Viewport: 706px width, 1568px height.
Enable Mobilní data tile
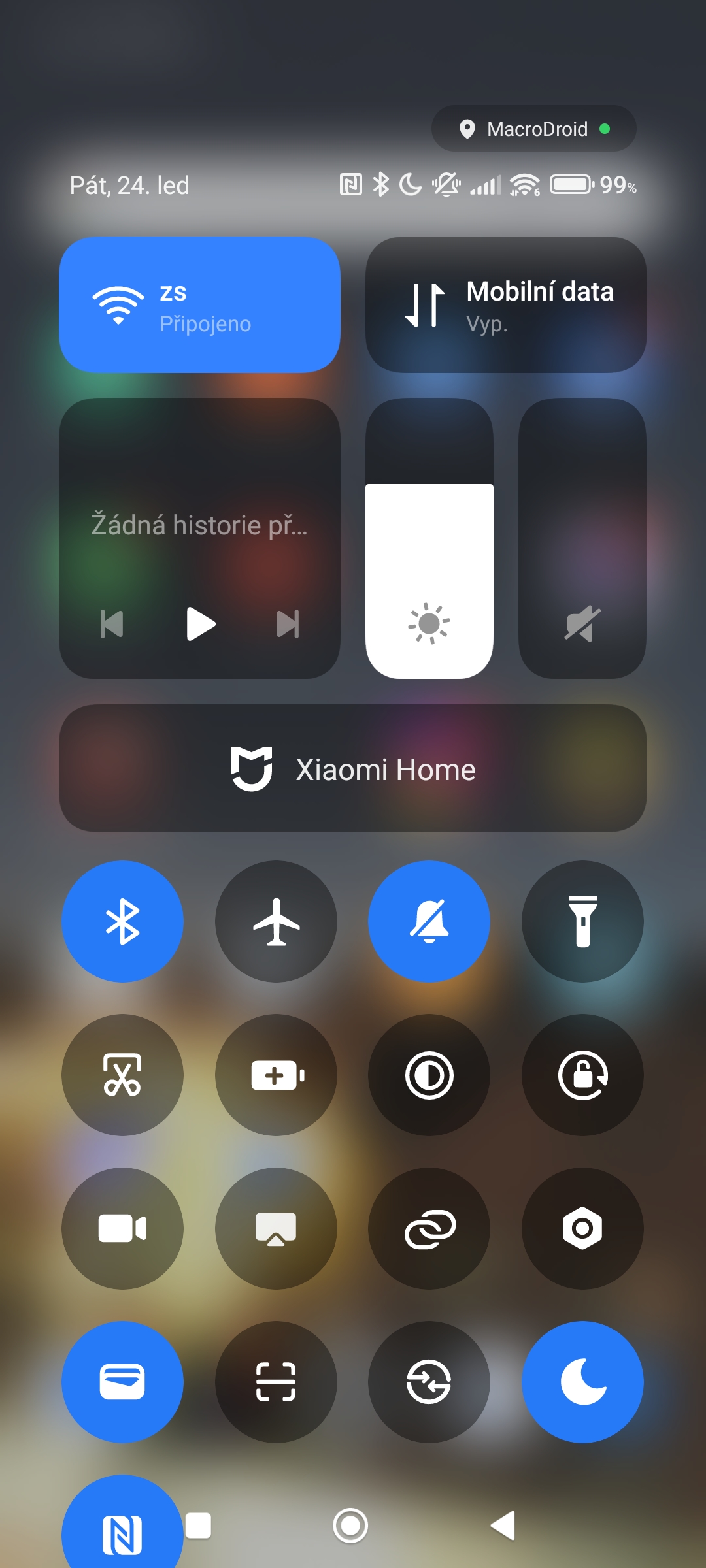tap(506, 304)
